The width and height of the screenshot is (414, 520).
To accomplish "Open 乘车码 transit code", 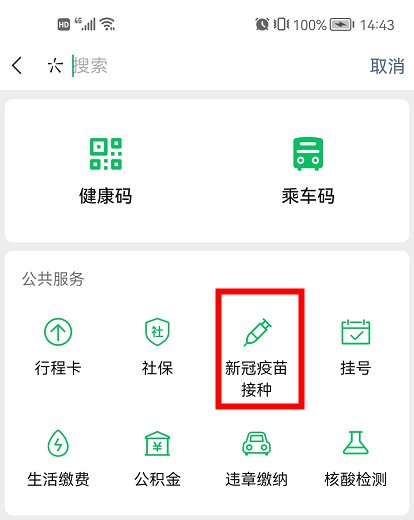I will (308, 171).
